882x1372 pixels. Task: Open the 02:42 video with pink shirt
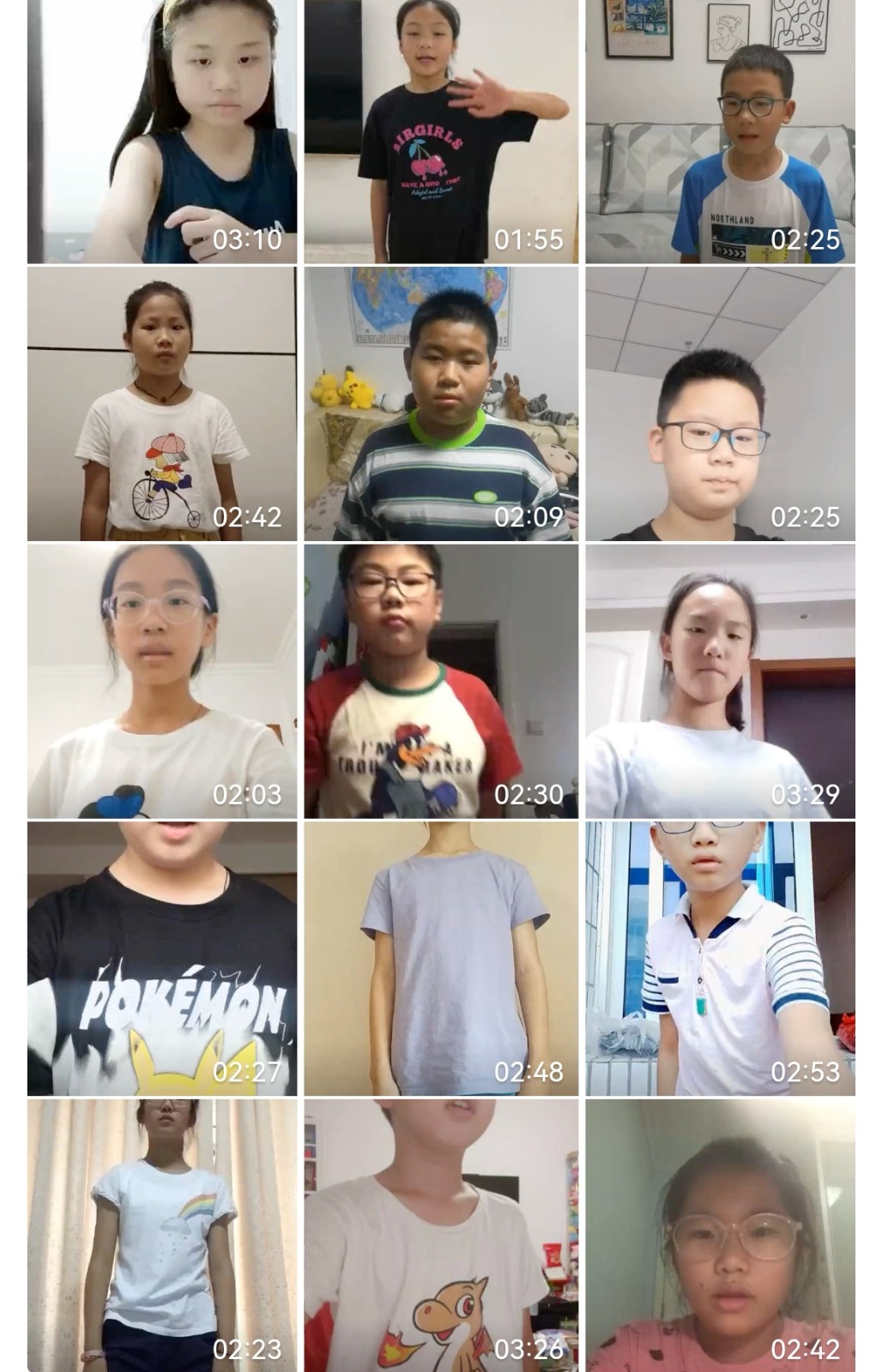720,1235
